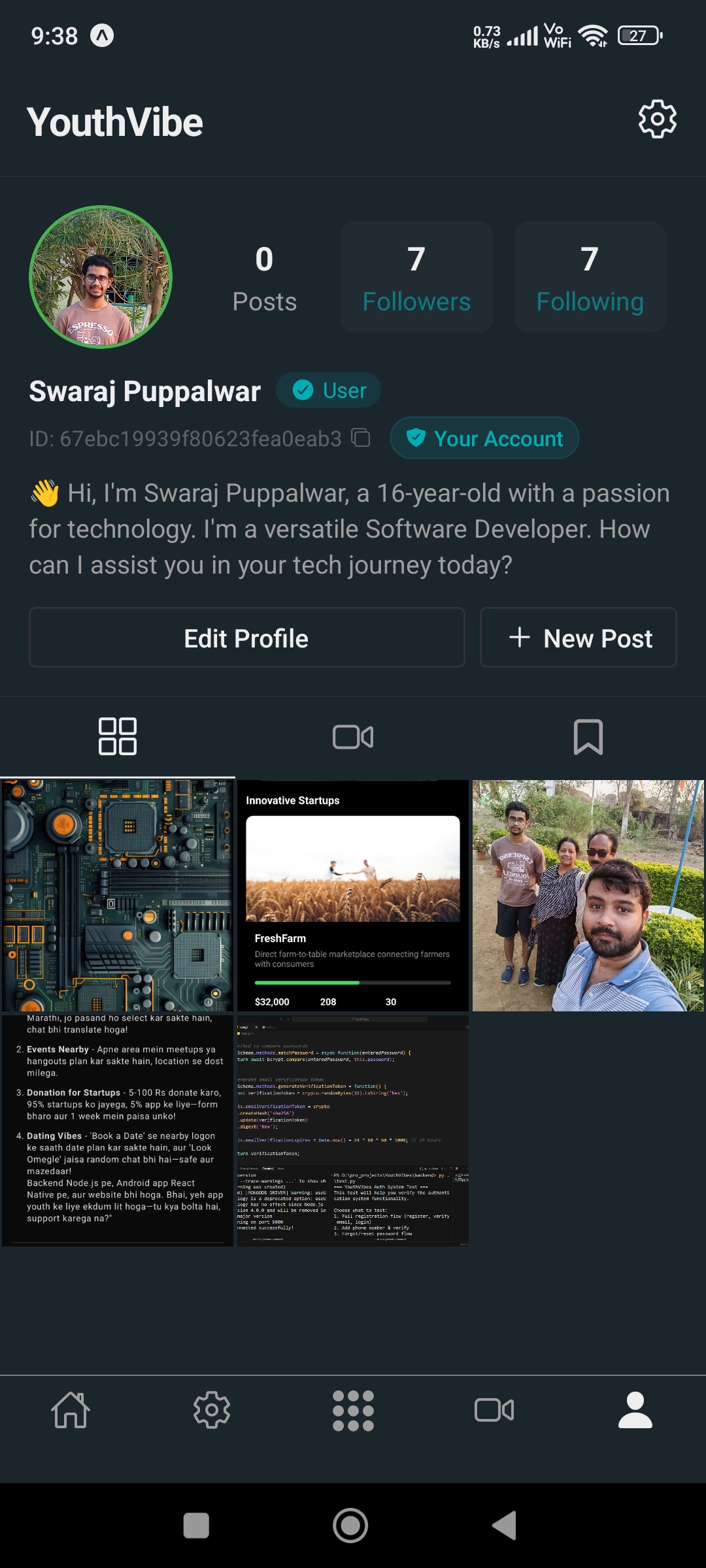Open the Innovative Startups FreshFarm post
Image resolution: width=706 pixels, height=1568 pixels.
point(353,896)
